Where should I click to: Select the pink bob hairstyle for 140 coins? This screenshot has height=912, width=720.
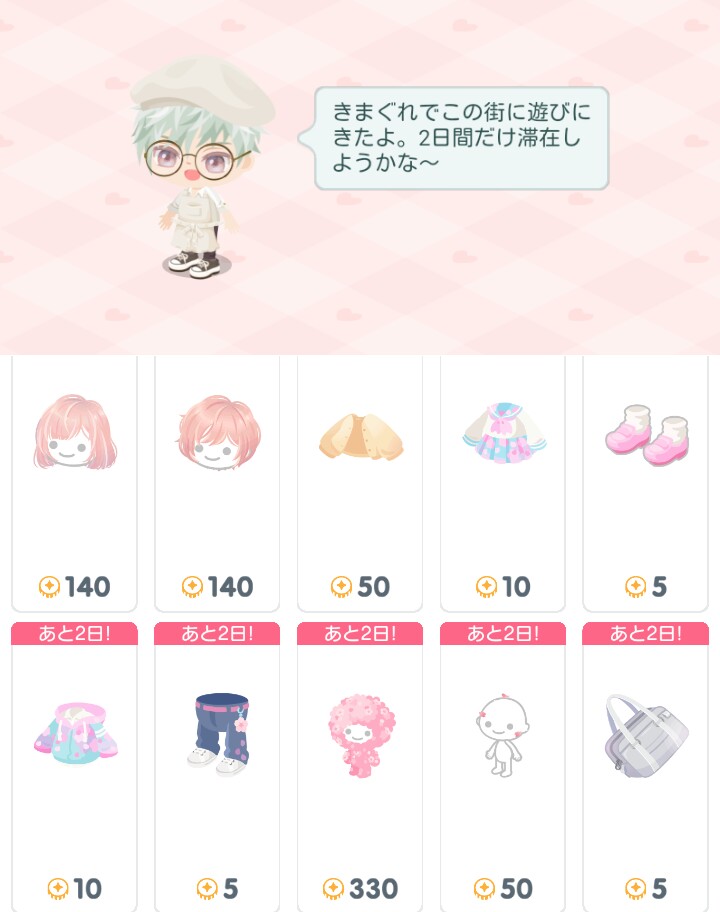click(74, 437)
